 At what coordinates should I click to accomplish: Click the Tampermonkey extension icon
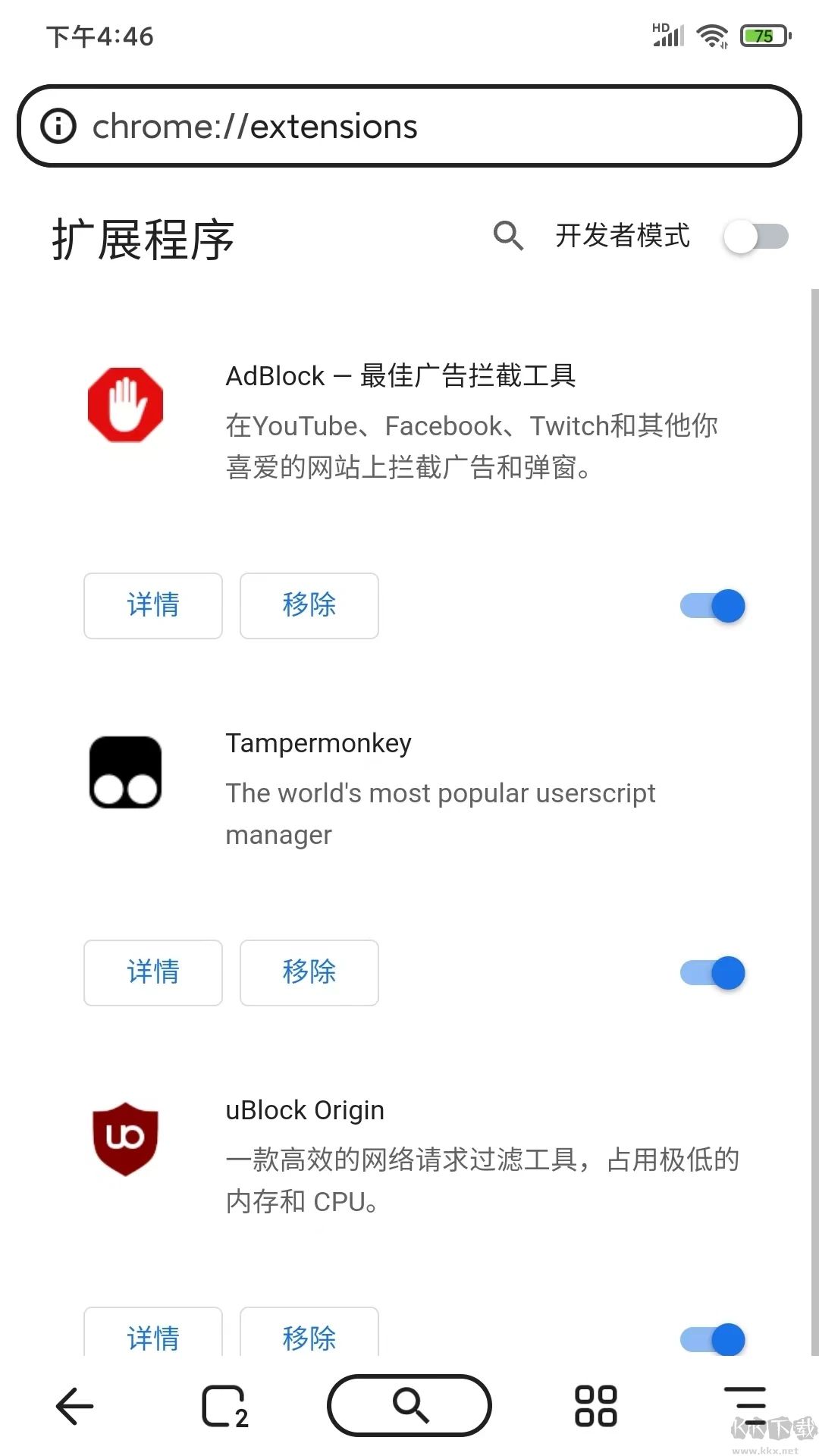point(125,771)
